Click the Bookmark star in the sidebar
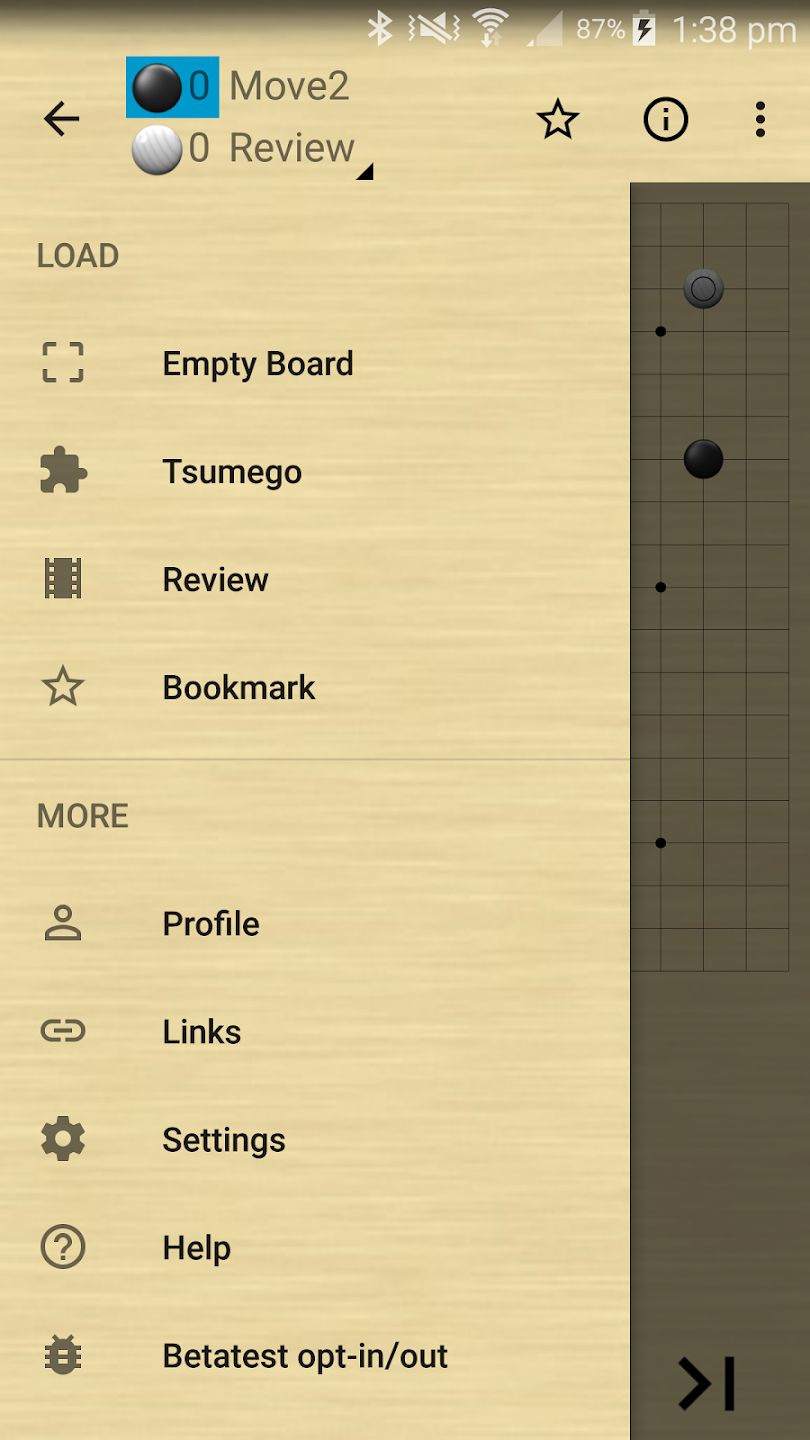 click(61, 686)
